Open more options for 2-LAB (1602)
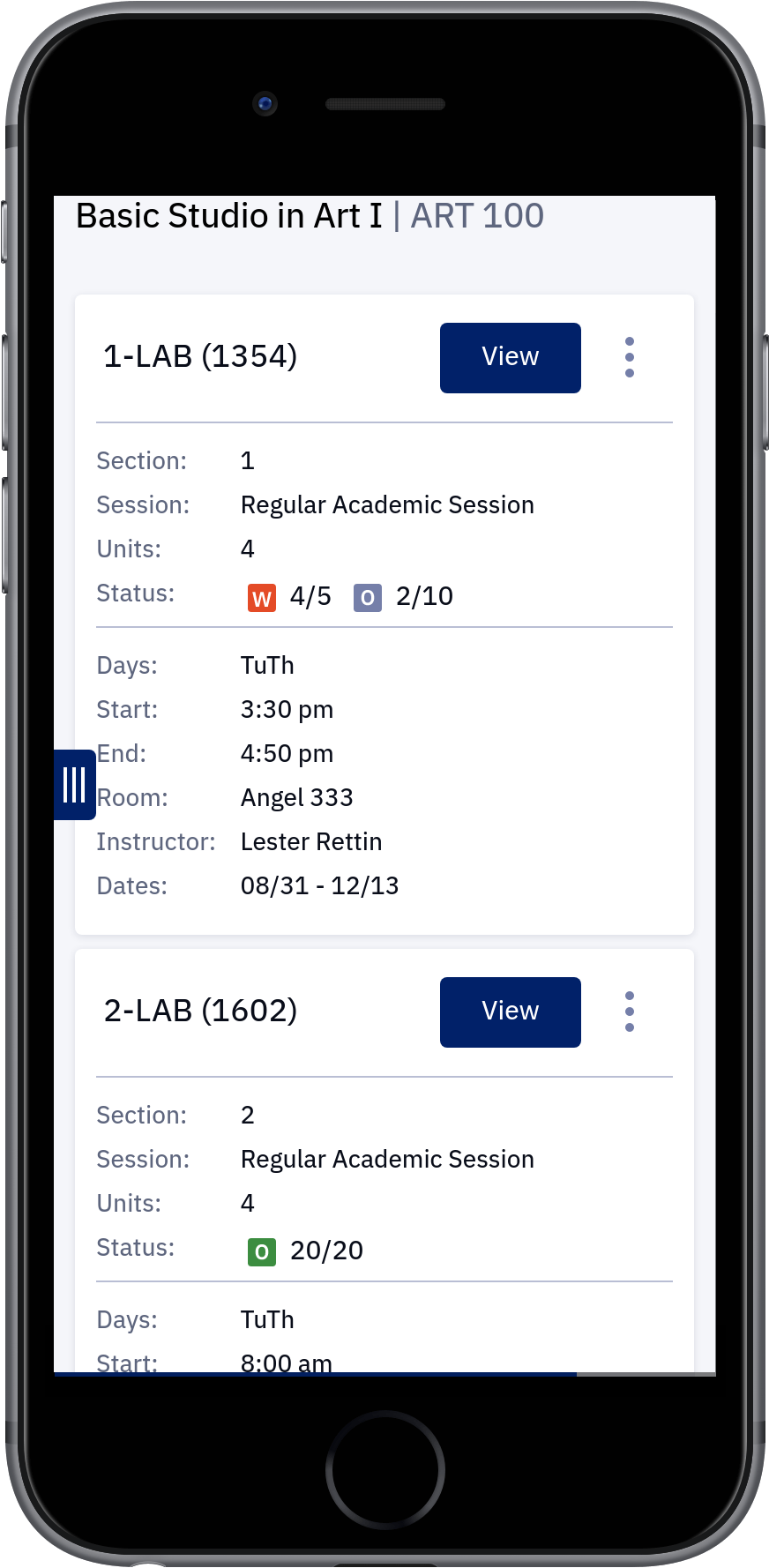The image size is (769, 1568). tap(629, 1012)
